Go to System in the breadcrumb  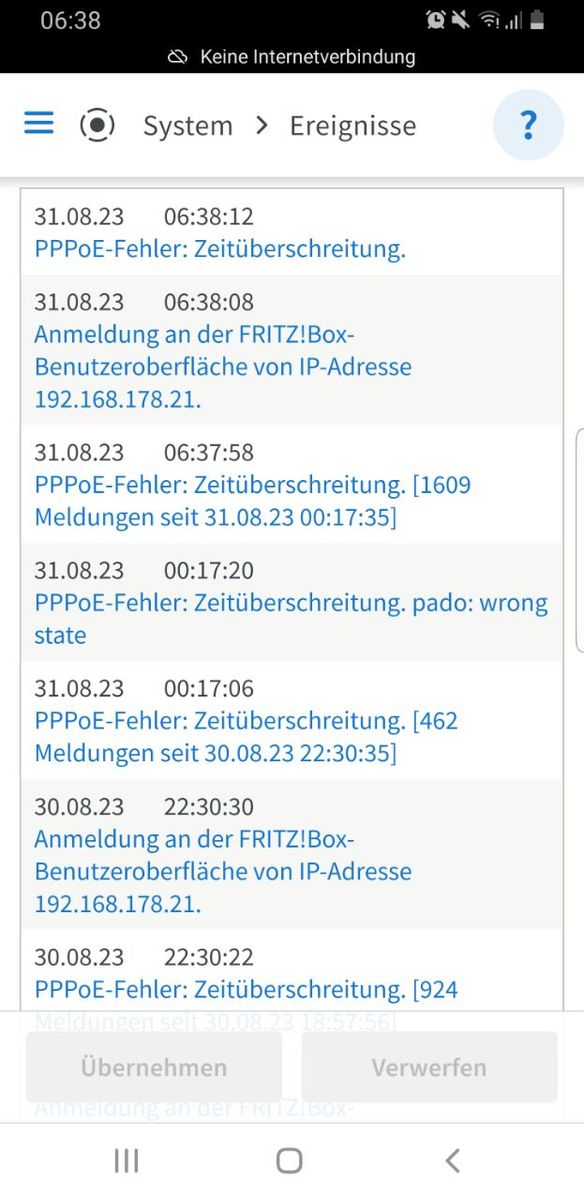(188, 126)
